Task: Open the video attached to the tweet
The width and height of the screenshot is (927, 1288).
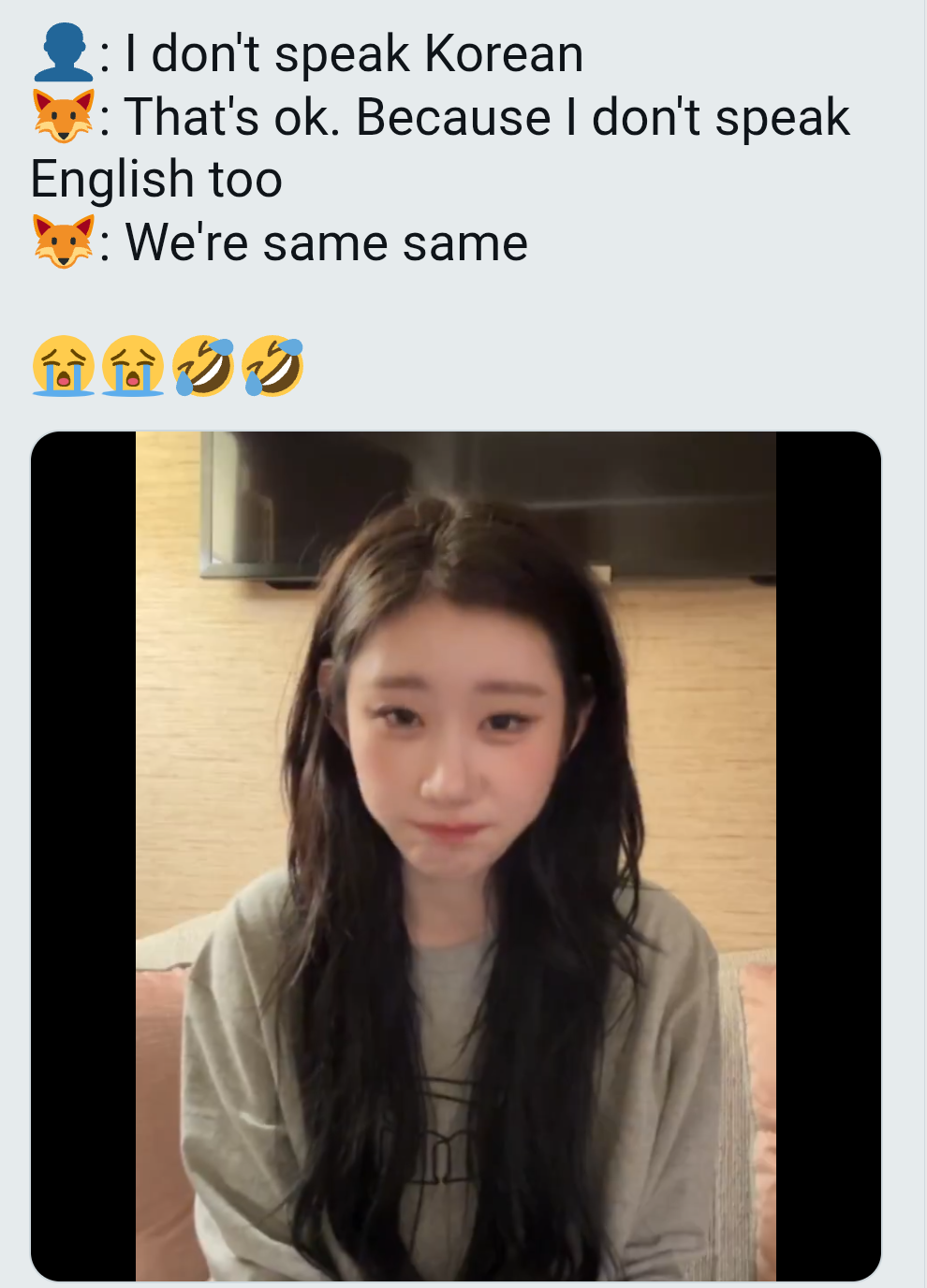Action: pyautogui.click(x=456, y=856)
